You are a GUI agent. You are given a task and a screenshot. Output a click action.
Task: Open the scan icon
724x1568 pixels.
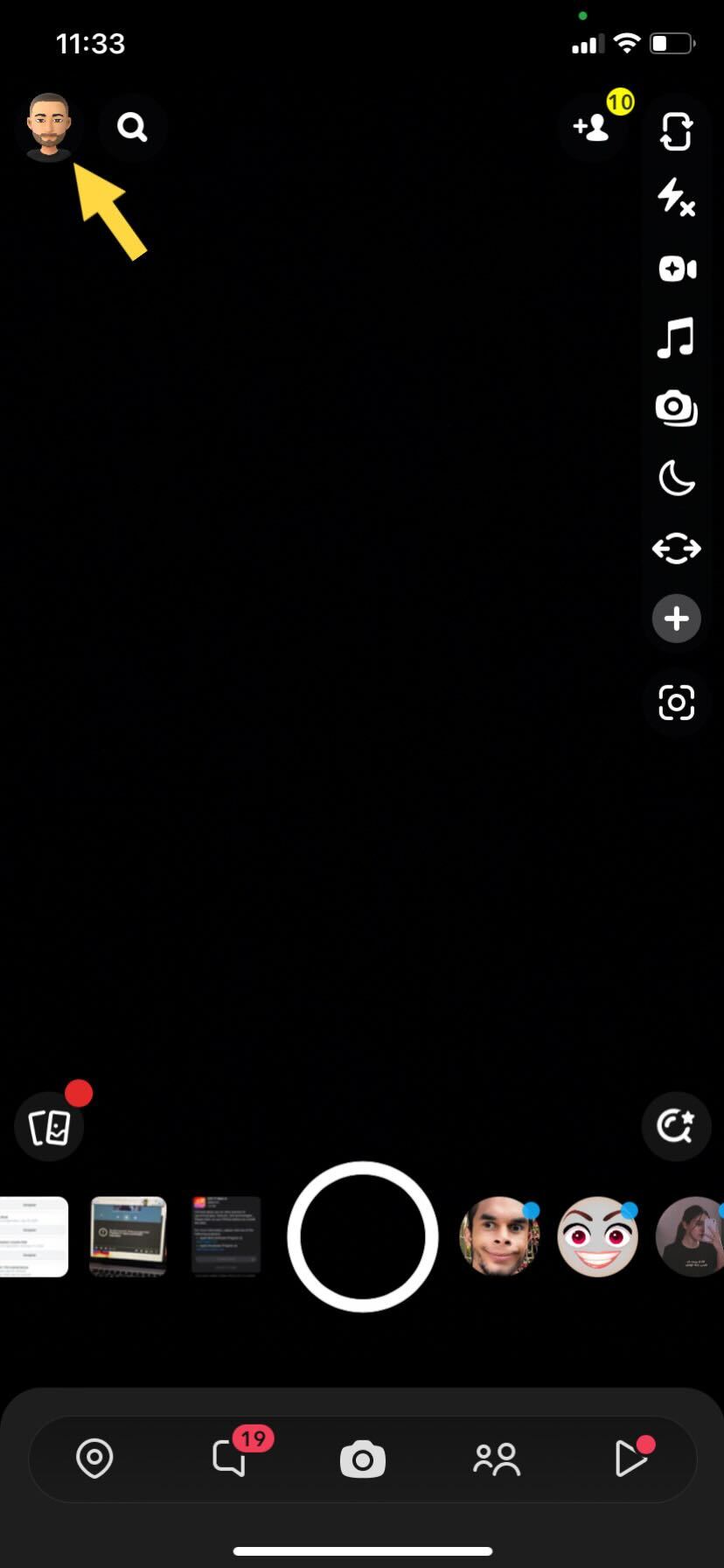pyautogui.click(x=676, y=703)
